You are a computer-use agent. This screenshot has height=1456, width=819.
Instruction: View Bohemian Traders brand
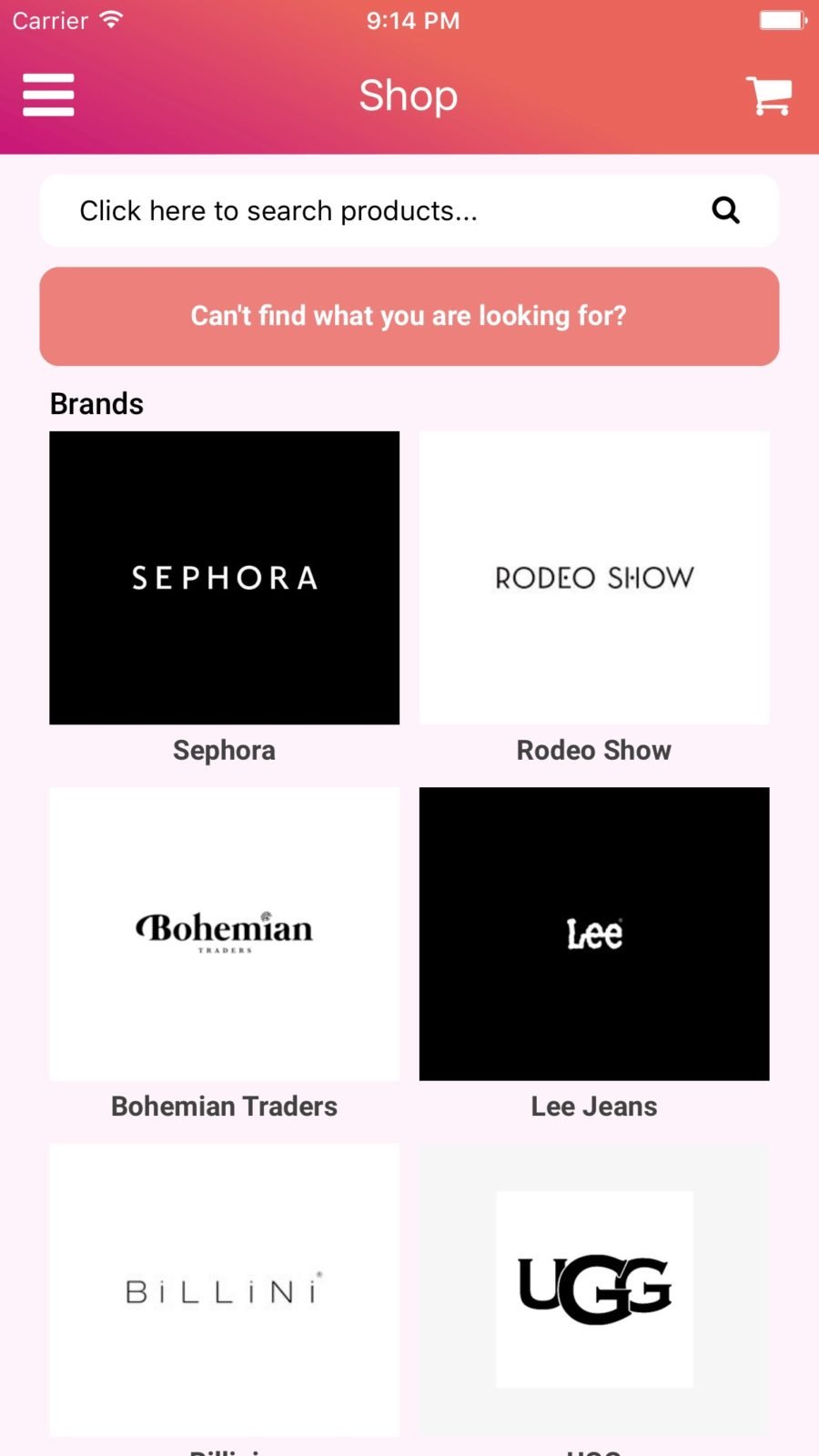224,934
